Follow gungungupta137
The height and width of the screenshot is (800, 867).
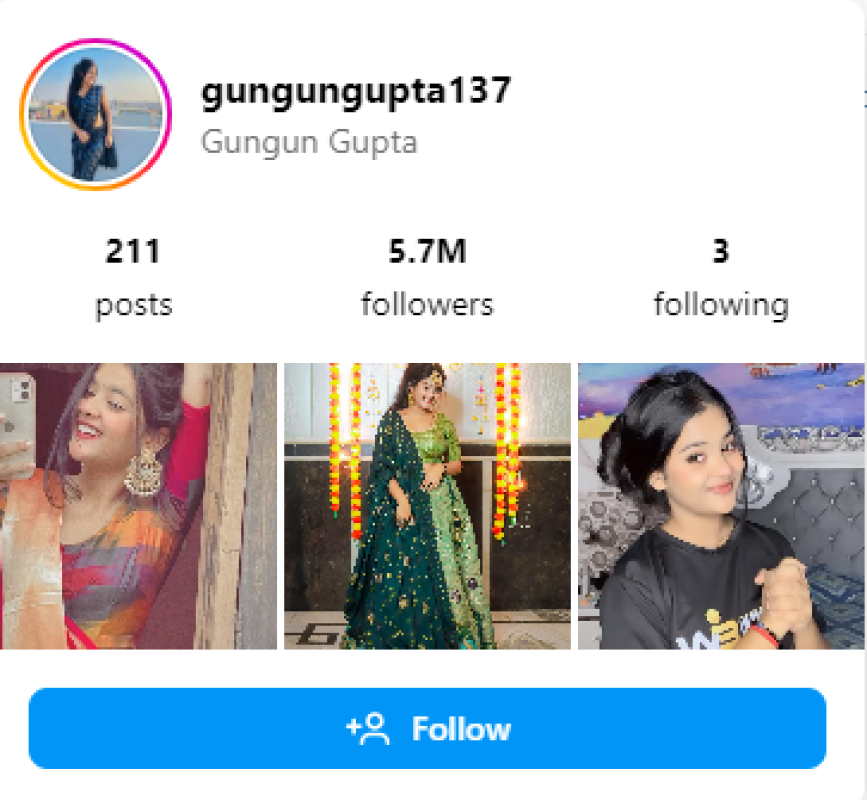[427, 729]
